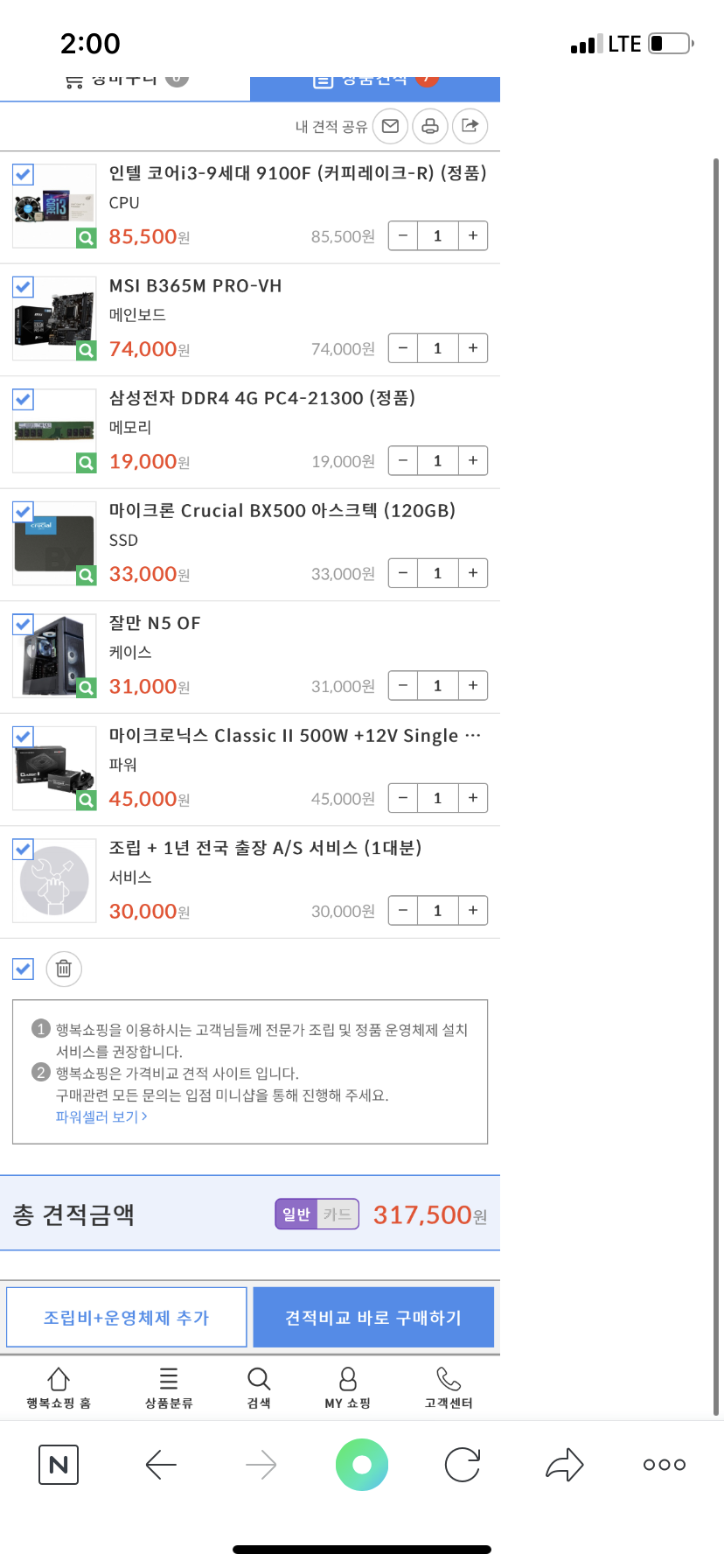The height and width of the screenshot is (1568, 724).
Task: Go to 행복쇼핑 홈
Action: pyautogui.click(x=59, y=1388)
